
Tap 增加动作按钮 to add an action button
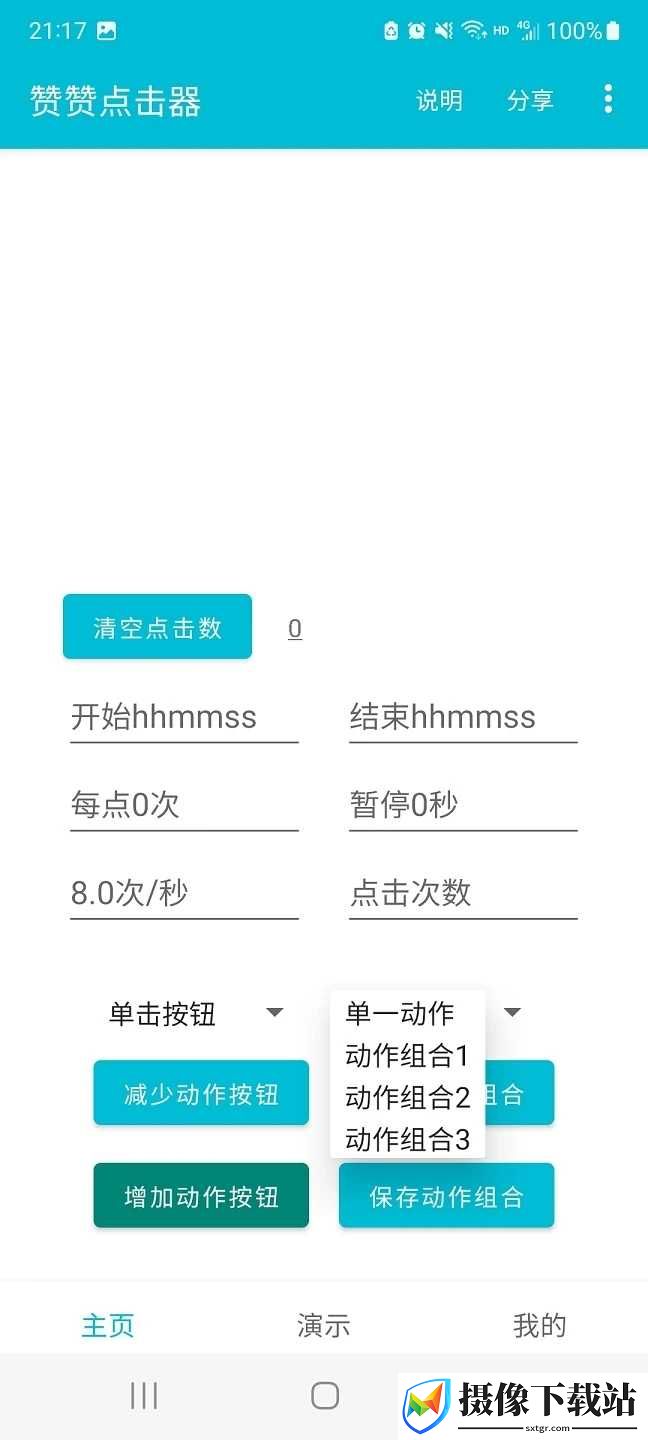[201, 1196]
